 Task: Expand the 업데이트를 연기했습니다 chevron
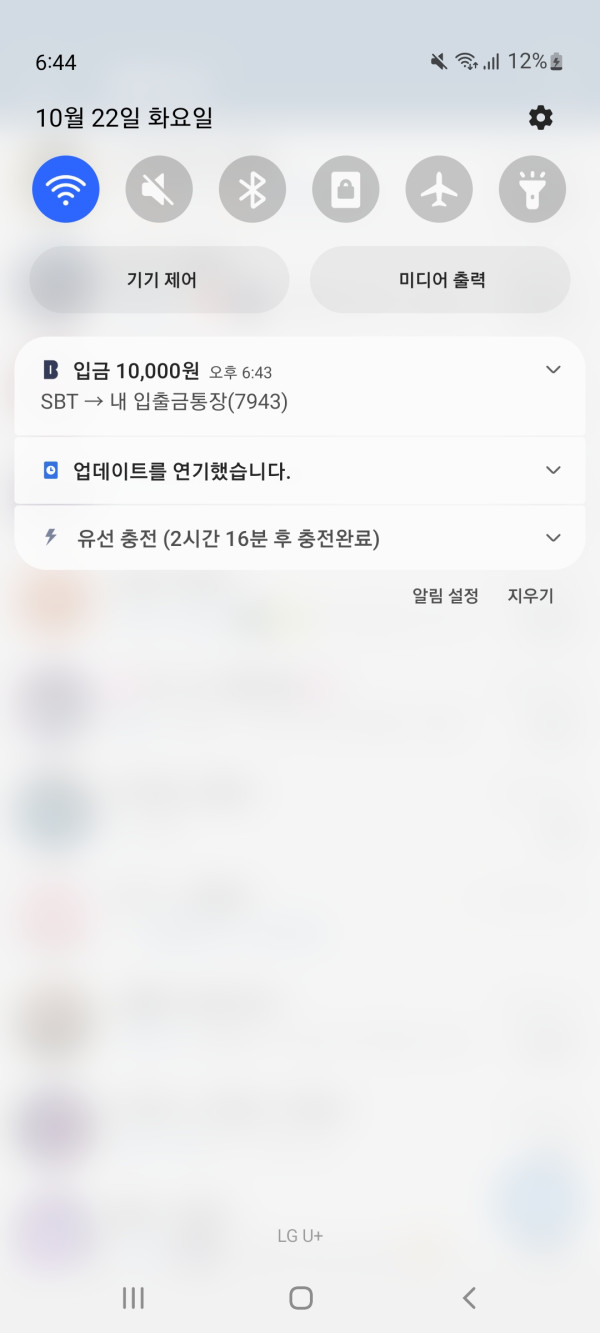pos(553,470)
